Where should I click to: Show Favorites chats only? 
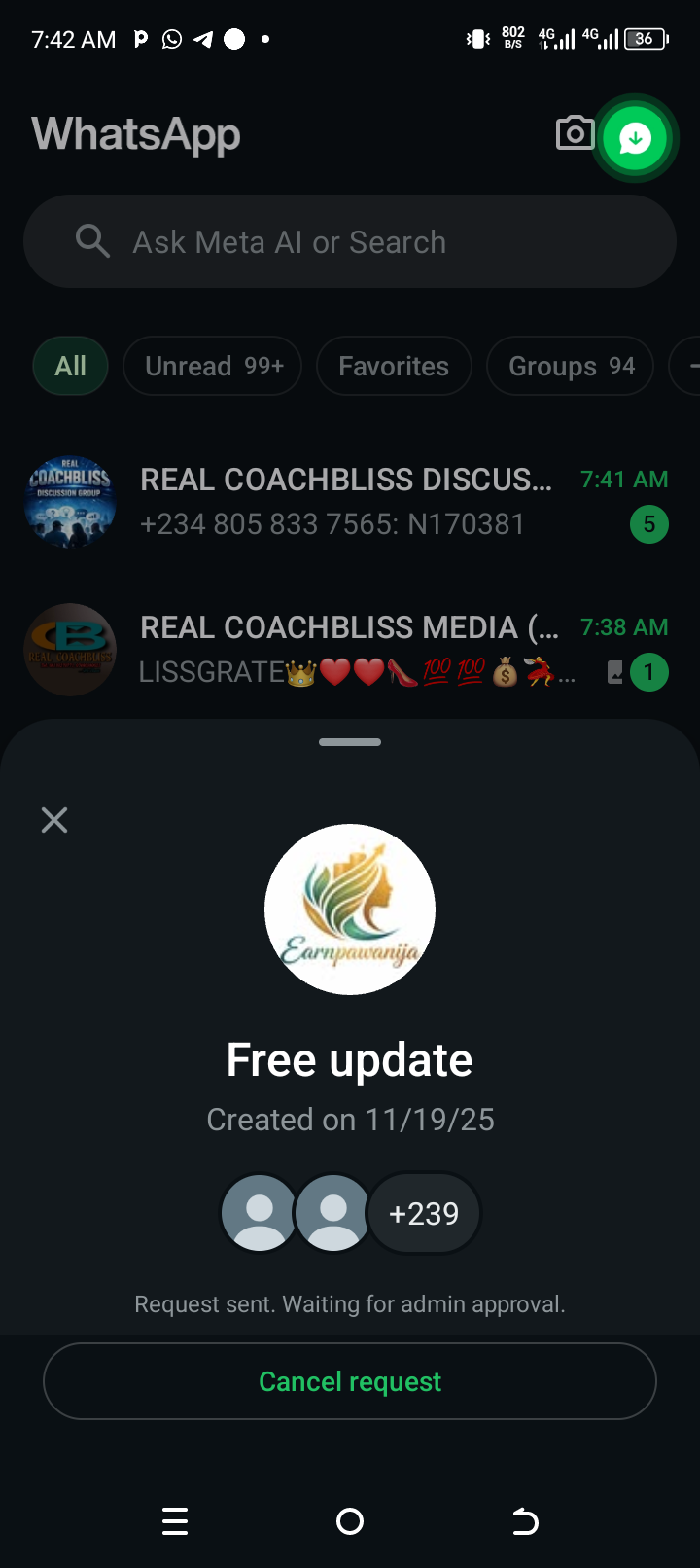click(394, 366)
